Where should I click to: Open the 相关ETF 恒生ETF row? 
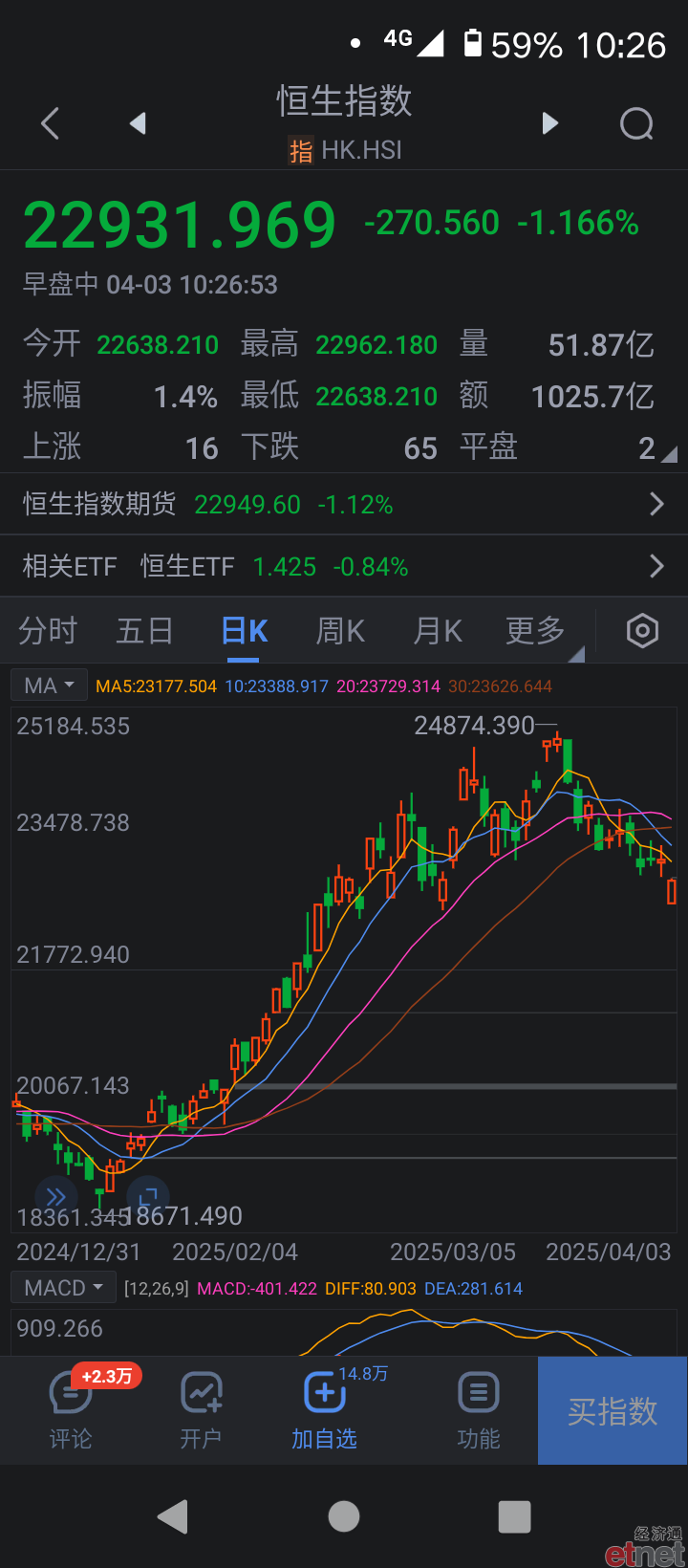[344, 566]
